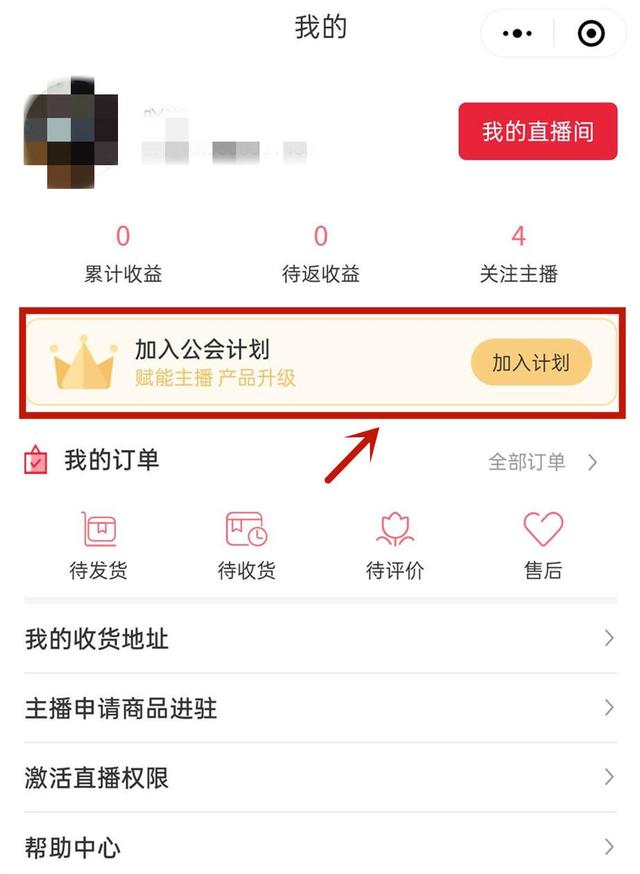Tap the profile avatar
Image resolution: width=640 pixels, height=874 pixels.
coord(70,131)
